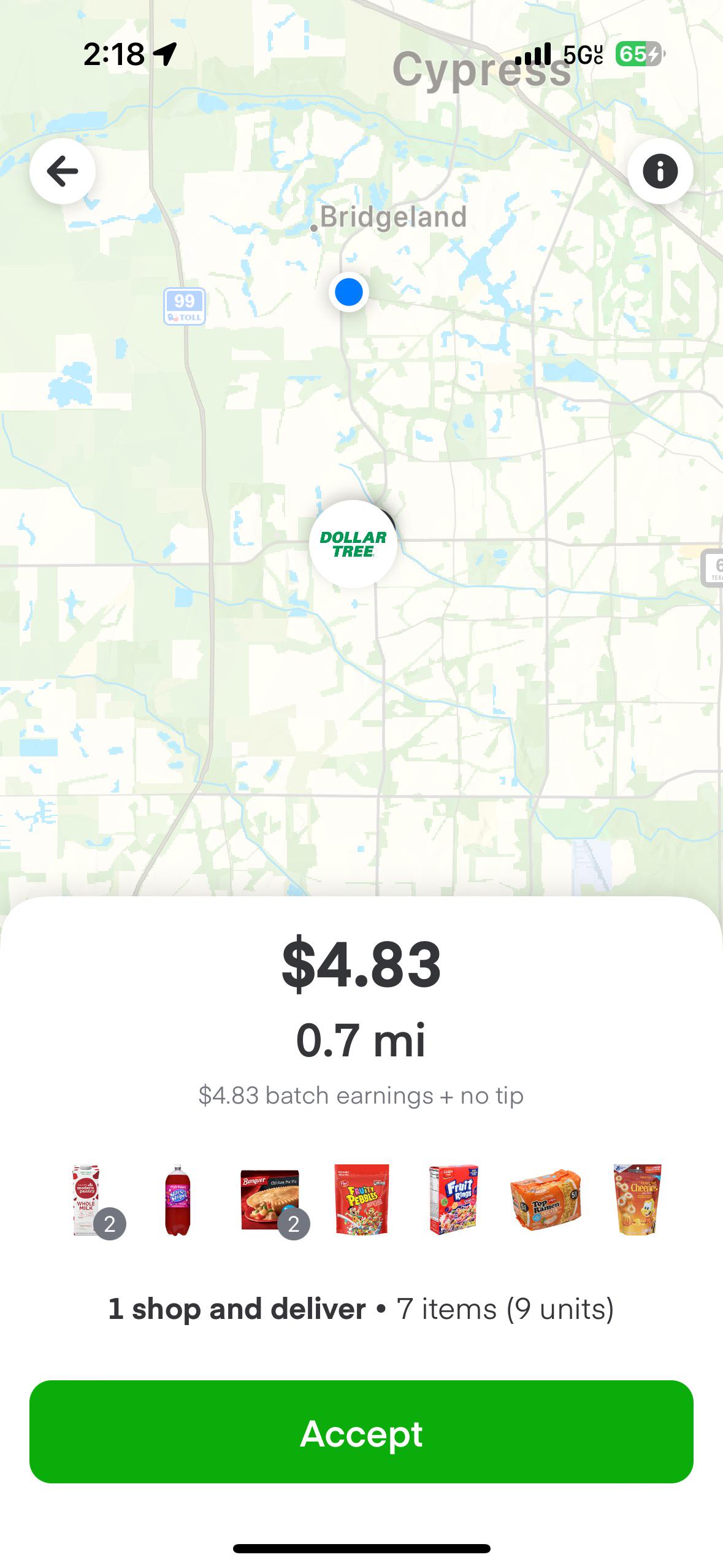The width and height of the screenshot is (723, 1568).
Task: Tap the battery level indicator
Action: (638, 54)
